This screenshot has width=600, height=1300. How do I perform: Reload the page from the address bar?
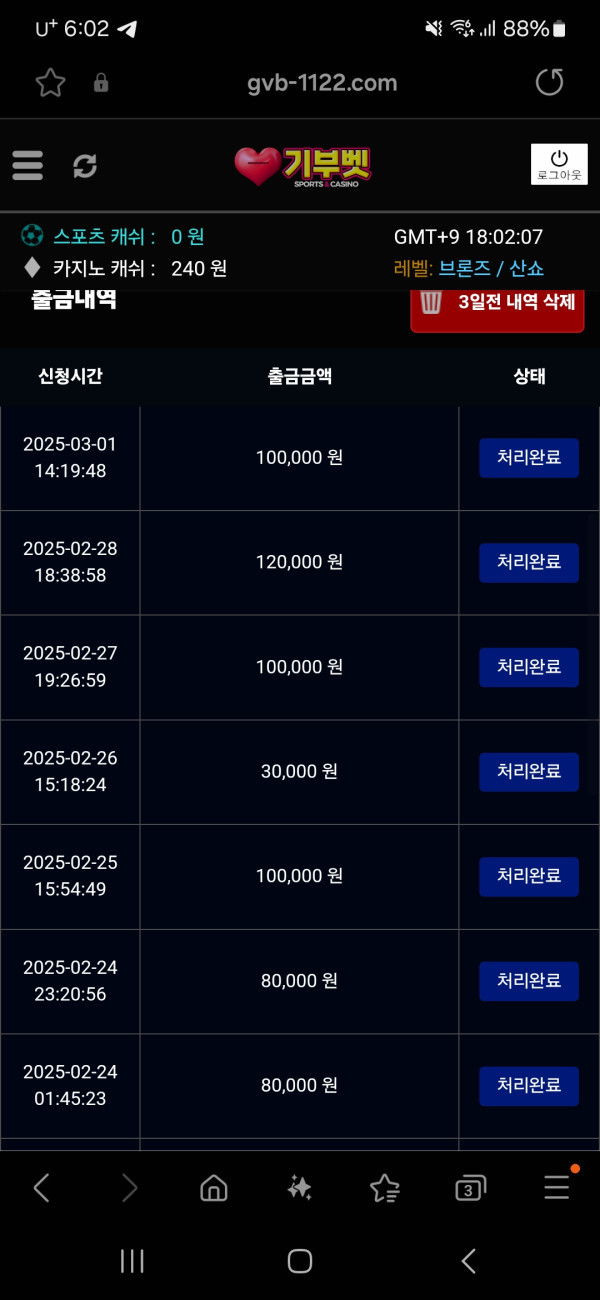tap(549, 83)
